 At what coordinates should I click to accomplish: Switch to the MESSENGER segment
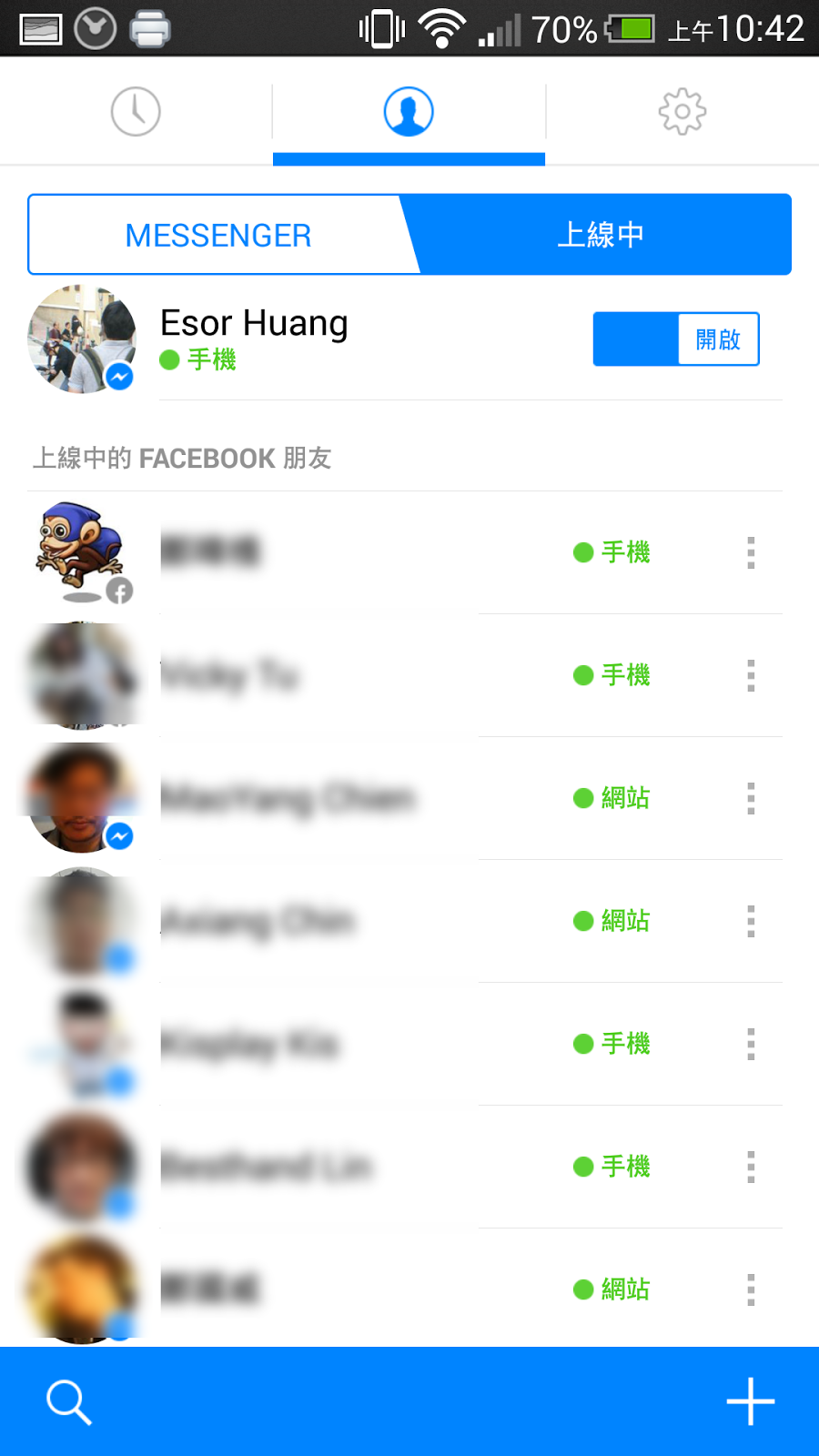point(218,235)
